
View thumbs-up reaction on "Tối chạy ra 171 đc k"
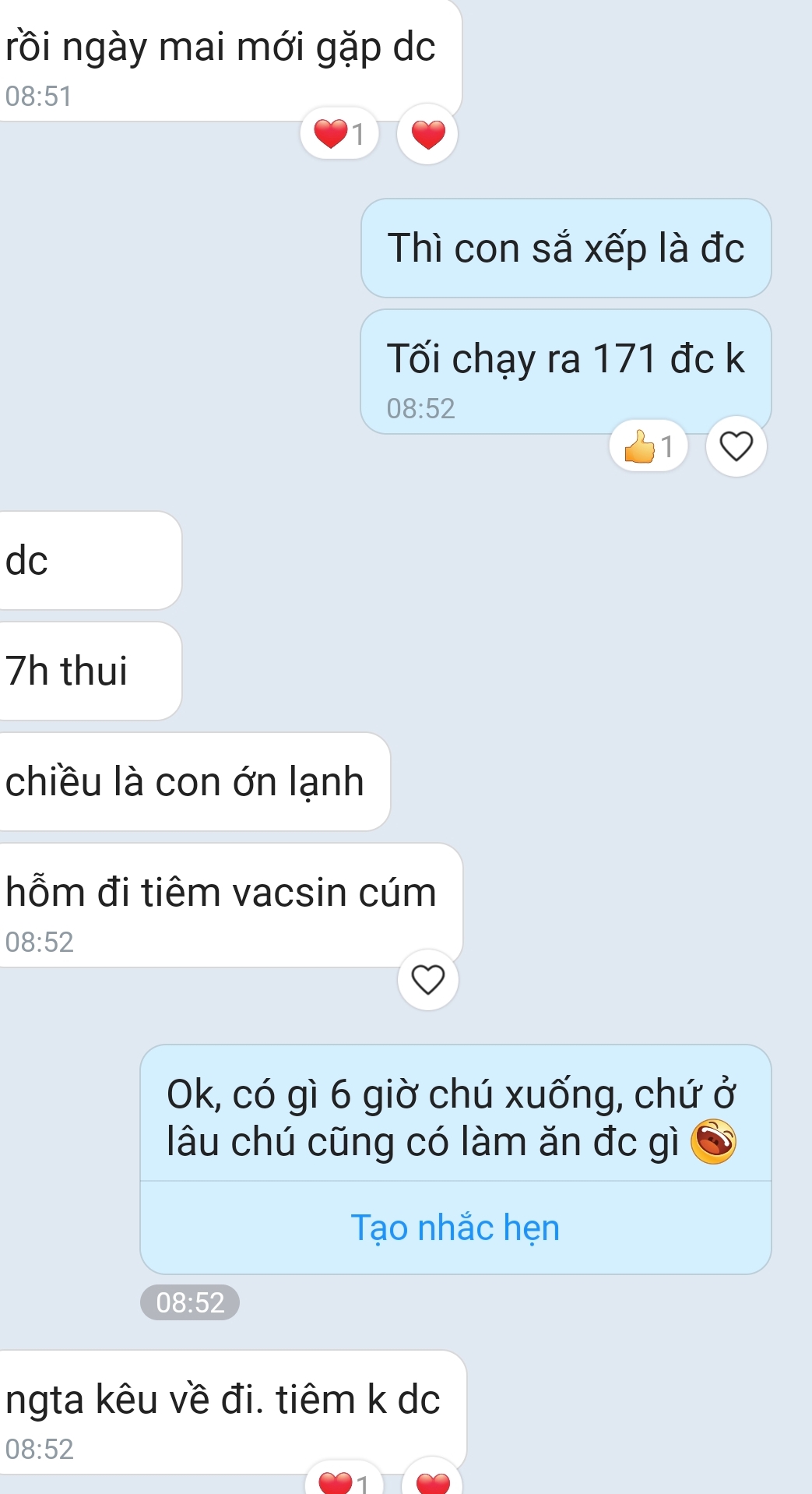(x=649, y=446)
